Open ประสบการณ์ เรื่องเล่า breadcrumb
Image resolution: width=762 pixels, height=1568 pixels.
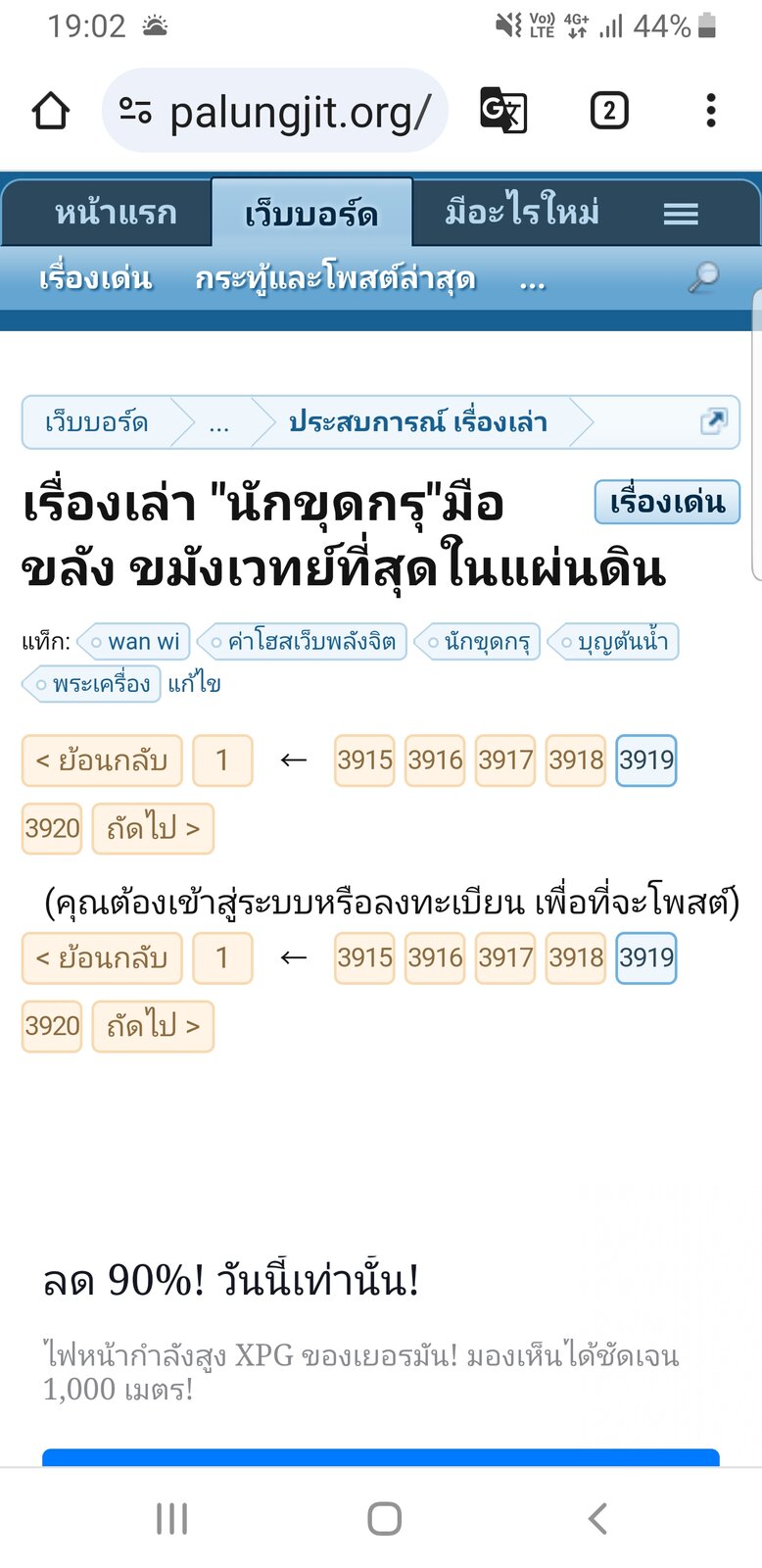click(x=417, y=422)
